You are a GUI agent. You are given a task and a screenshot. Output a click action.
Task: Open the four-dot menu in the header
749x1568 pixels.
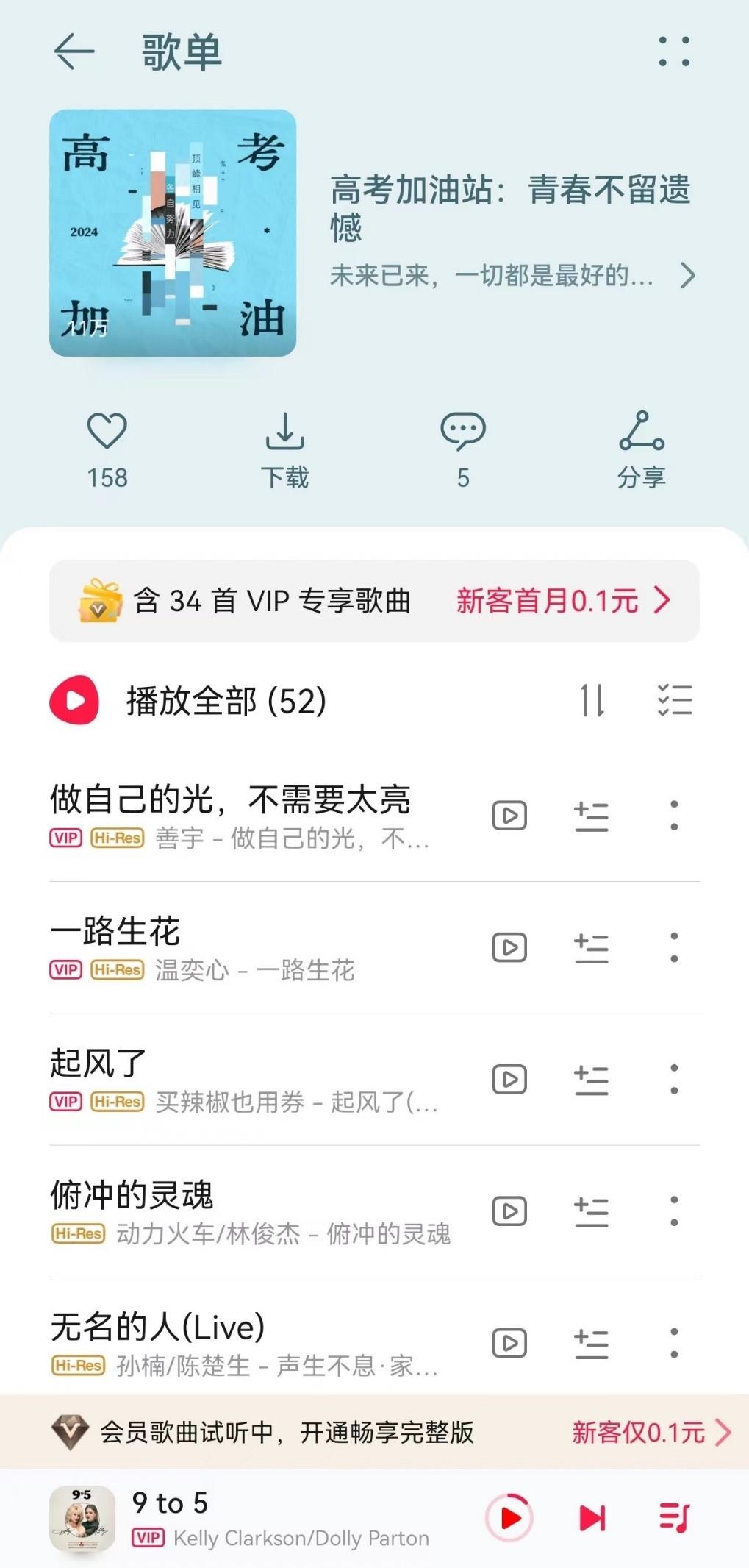coord(674,52)
